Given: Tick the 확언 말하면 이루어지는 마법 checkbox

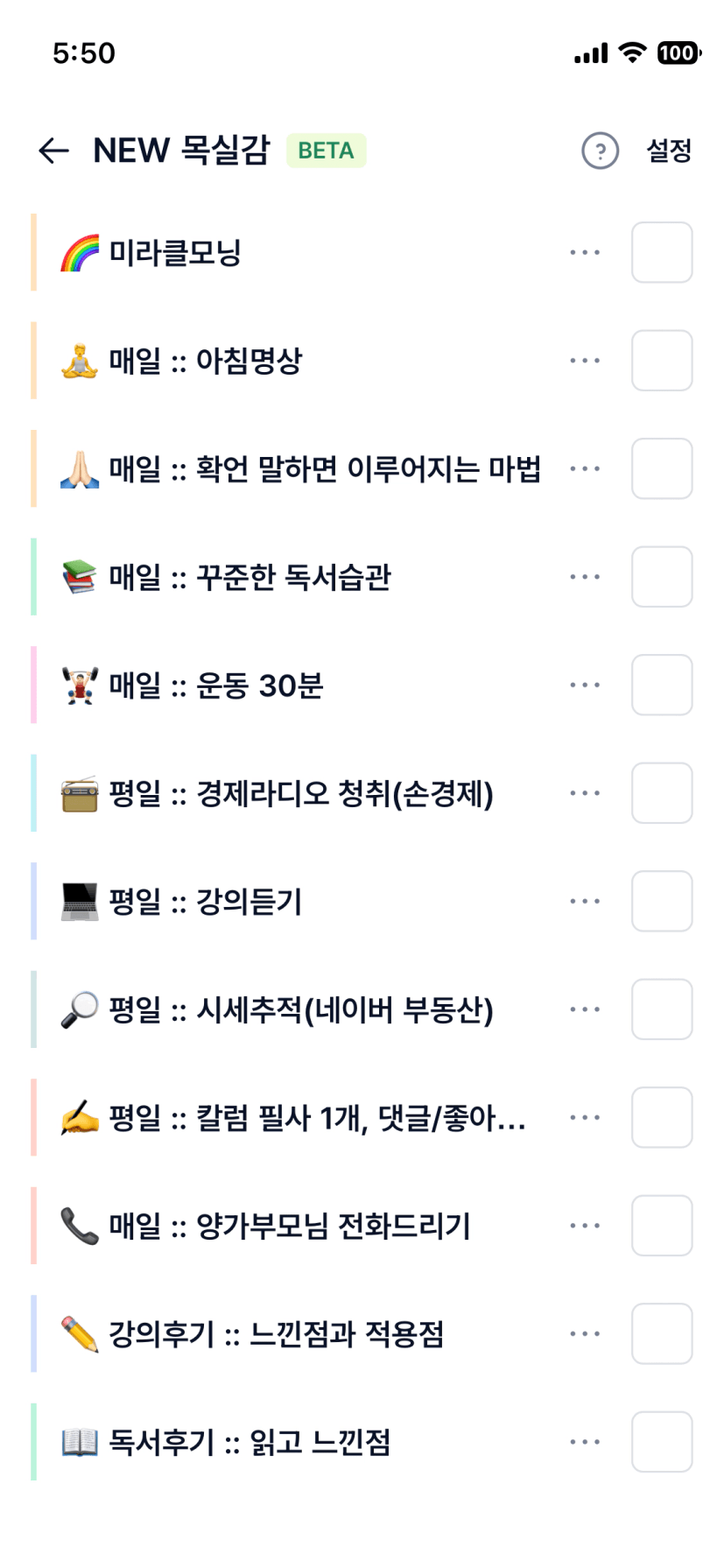Looking at the screenshot, I should [x=662, y=468].
